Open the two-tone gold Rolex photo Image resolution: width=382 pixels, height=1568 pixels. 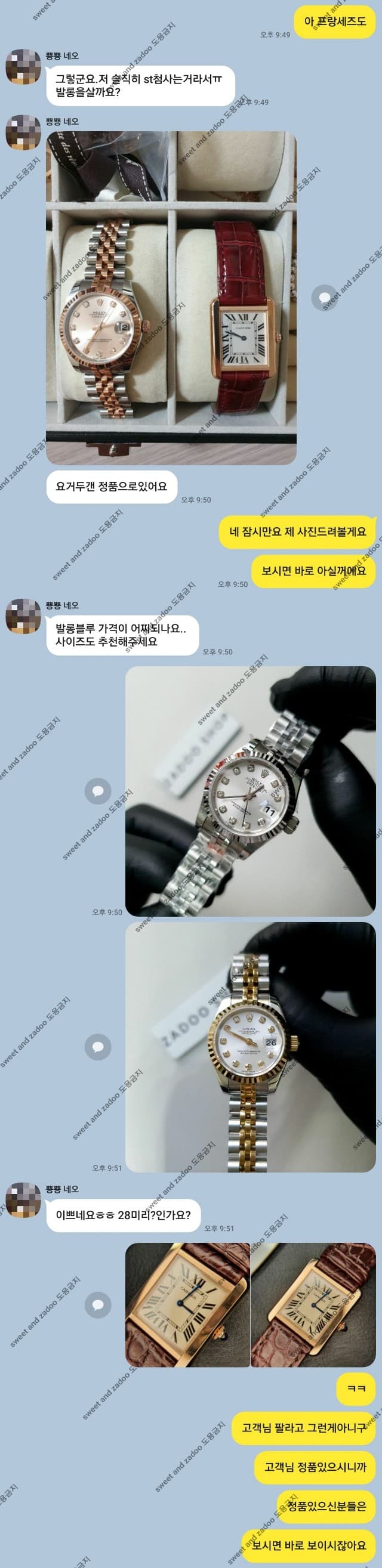pyautogui.click(x=250, y=1047)
